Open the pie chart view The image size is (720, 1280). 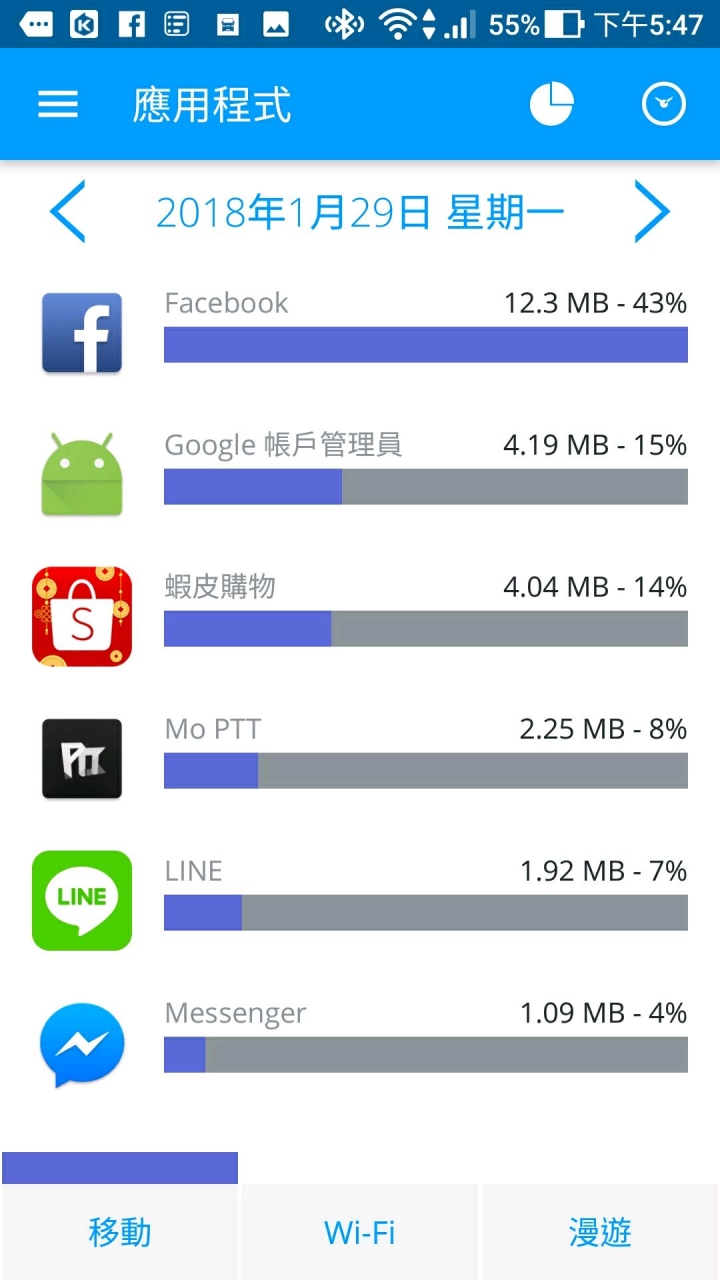click(551, 105)
